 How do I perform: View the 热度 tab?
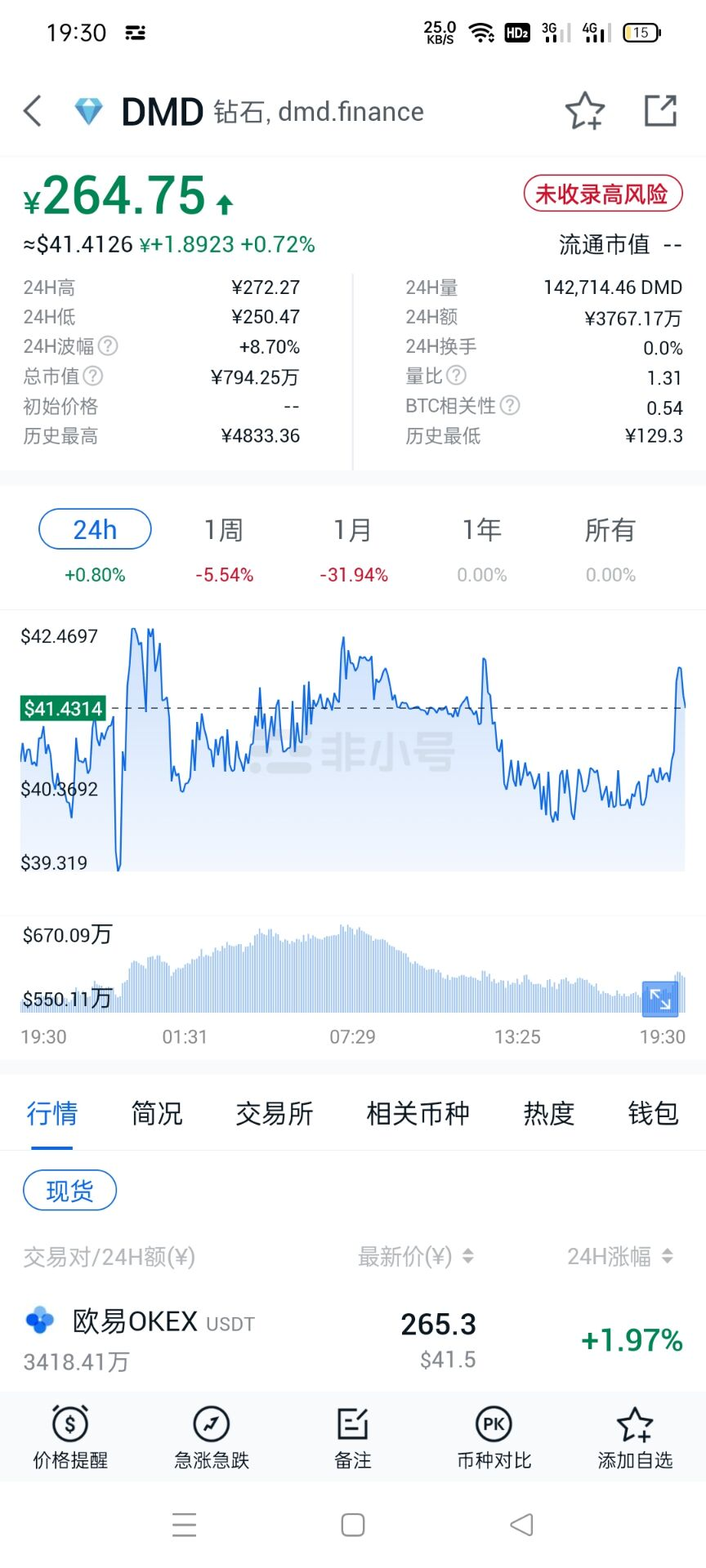(549, 1113)
